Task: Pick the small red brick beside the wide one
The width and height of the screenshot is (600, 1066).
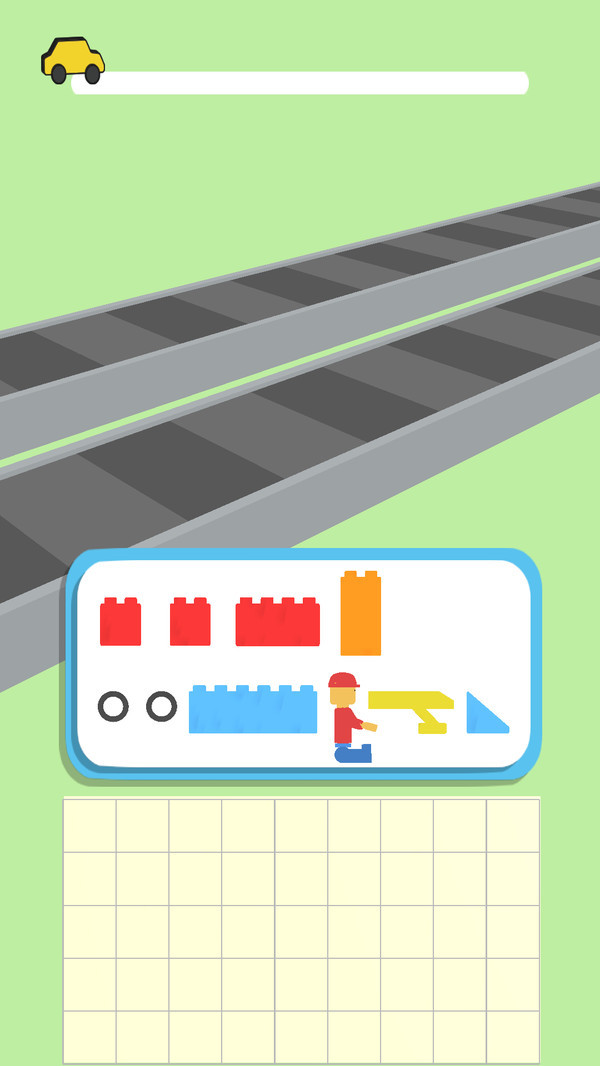Action: pyautogui.click(x=190, y=622)
